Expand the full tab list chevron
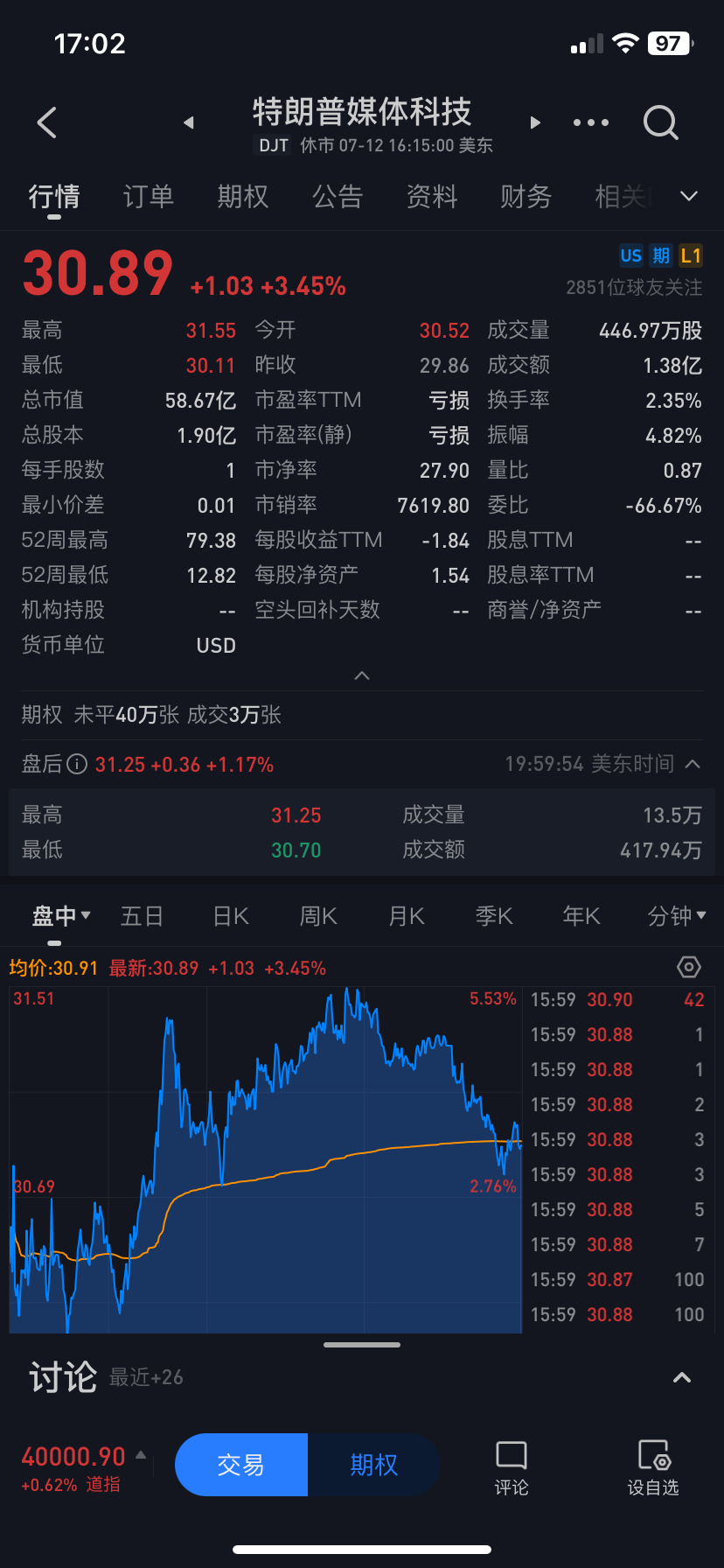The height and width of the screenshot is (1568, 724). click(x=689, y=197)
